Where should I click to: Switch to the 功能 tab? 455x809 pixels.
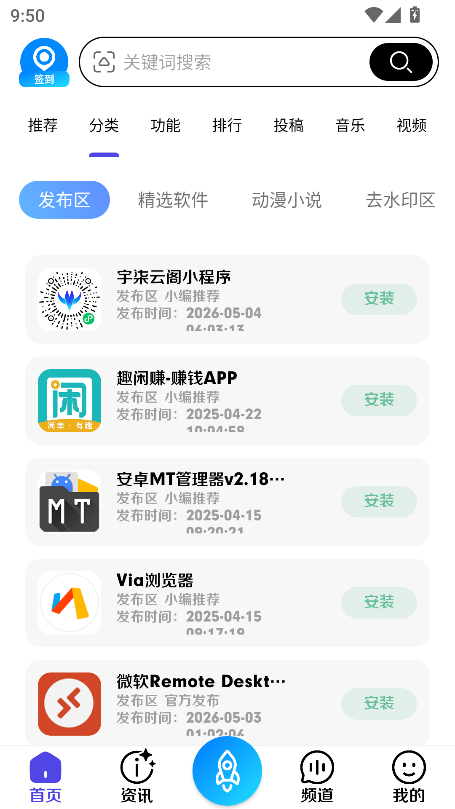click(x=166, y=125)
